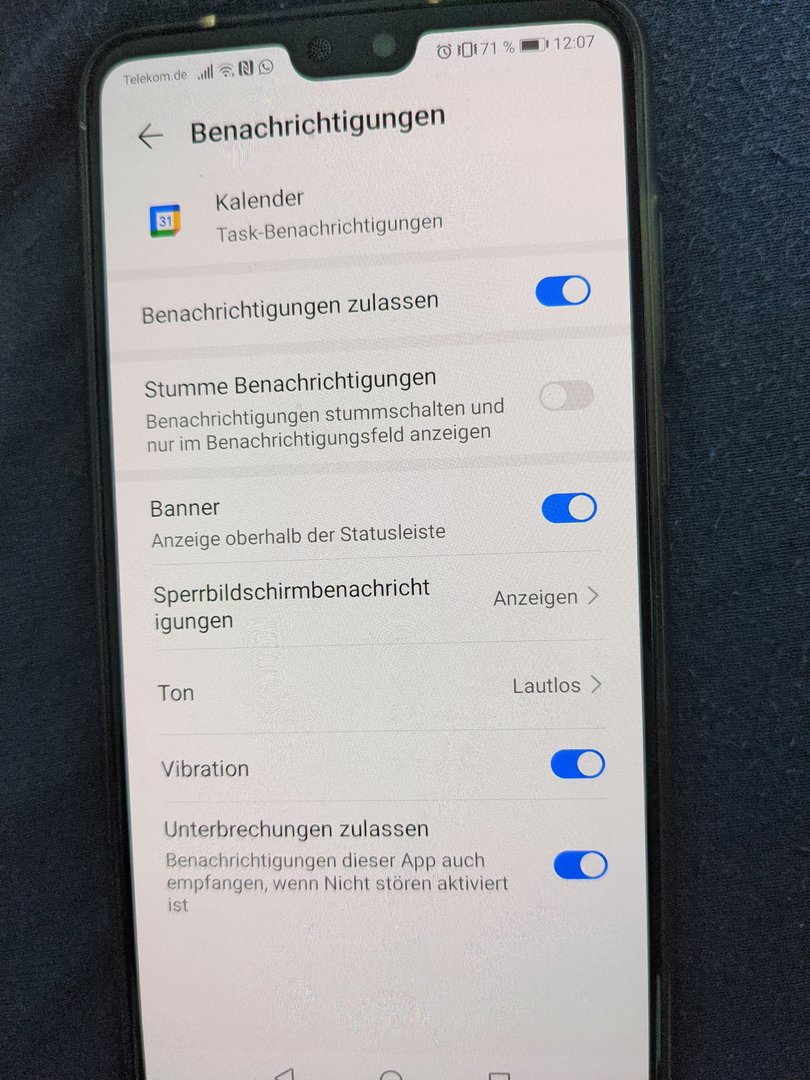Switch off Vibration
The height and width of the screenshot is (1080, 810).
pos(578,765)
